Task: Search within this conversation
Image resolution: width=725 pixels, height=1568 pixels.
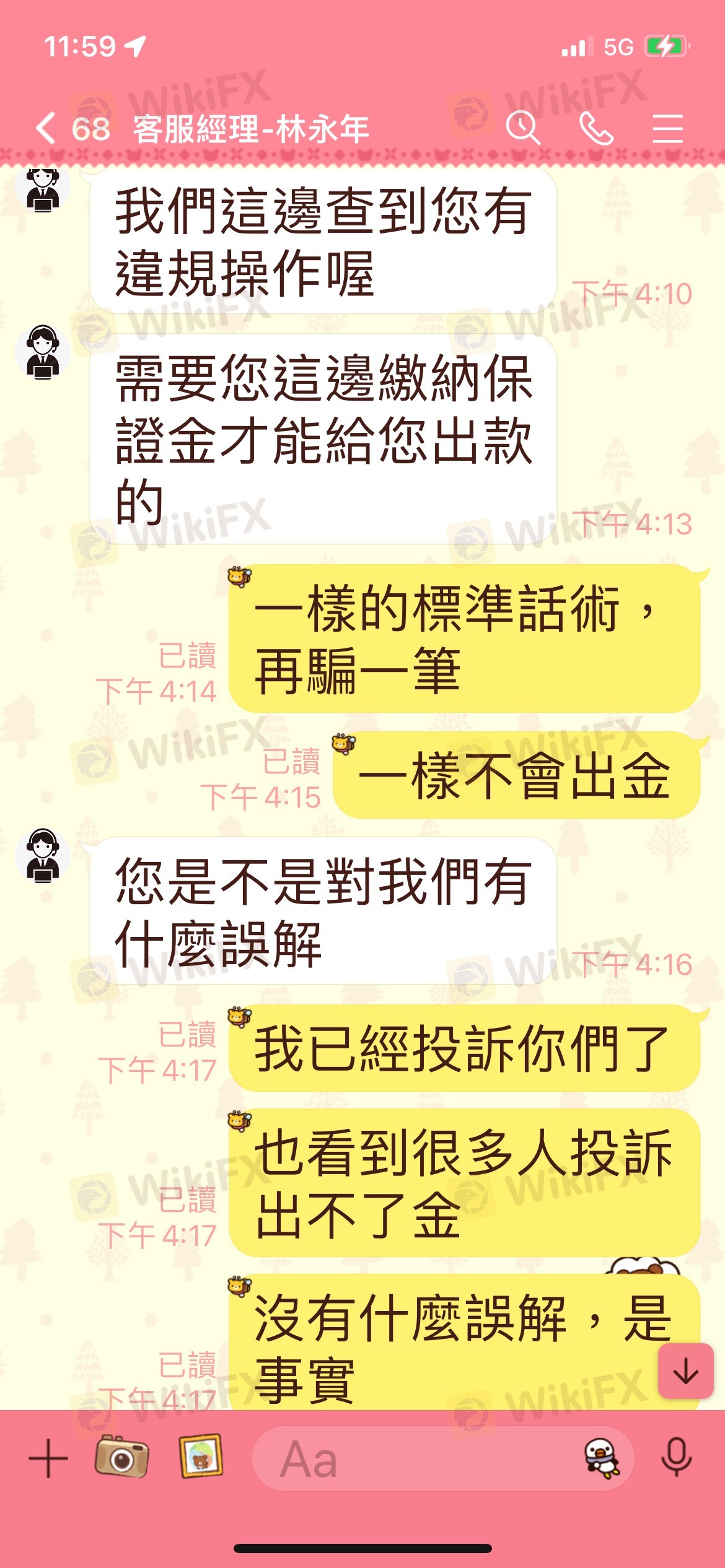Action: [524, 128]
